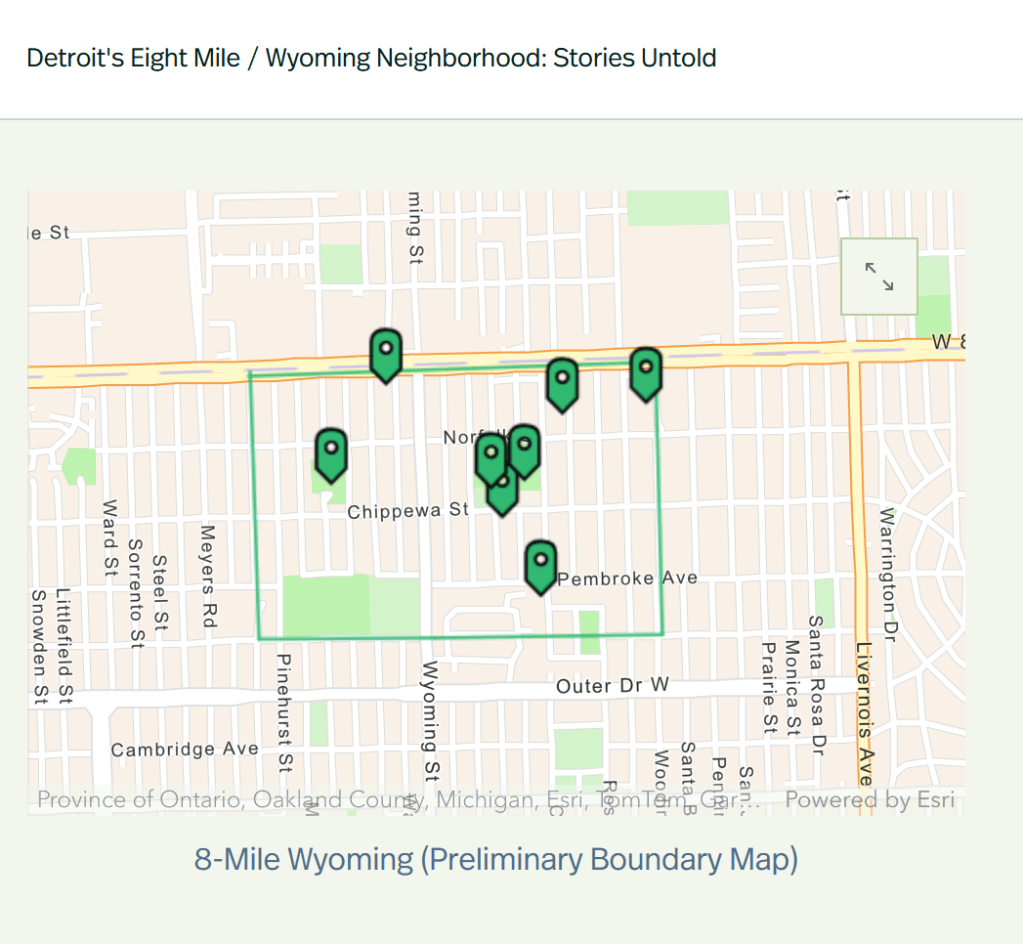Tap the pin at boundary's northeast corner
This screenshot has width=1023, height=944.
click(646, 372)
